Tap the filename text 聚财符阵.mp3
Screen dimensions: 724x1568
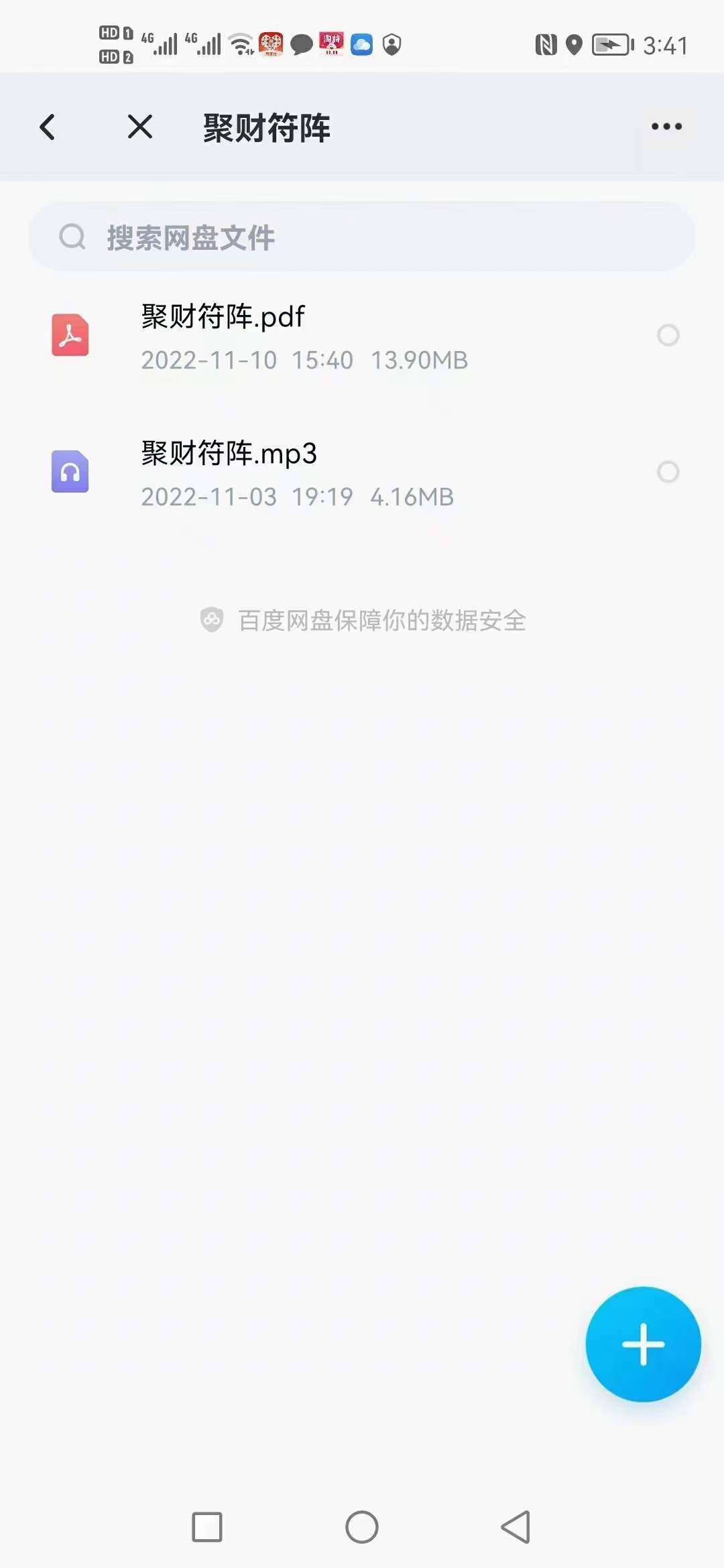coord(229,454)
